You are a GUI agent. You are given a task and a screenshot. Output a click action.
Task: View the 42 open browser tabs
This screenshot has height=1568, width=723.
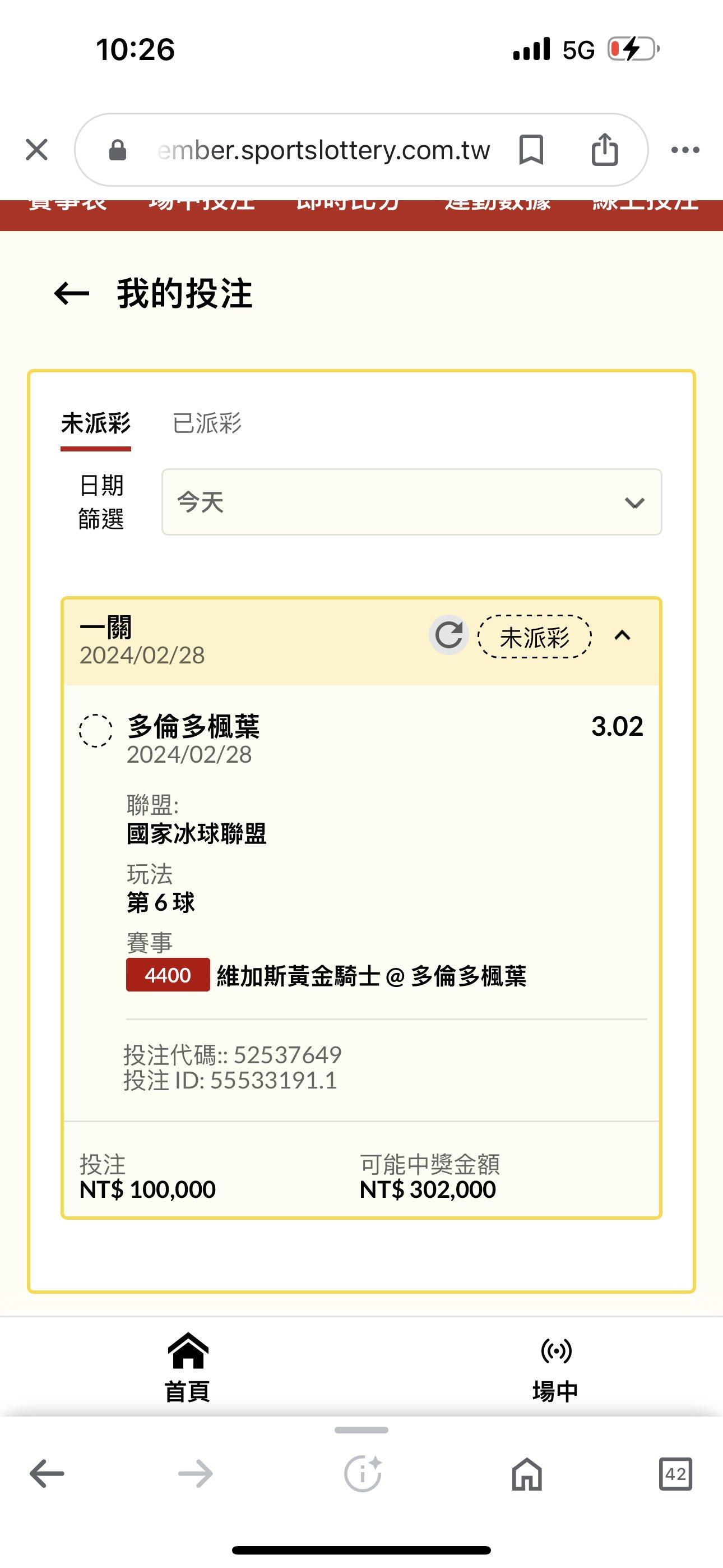(675, 1474)
